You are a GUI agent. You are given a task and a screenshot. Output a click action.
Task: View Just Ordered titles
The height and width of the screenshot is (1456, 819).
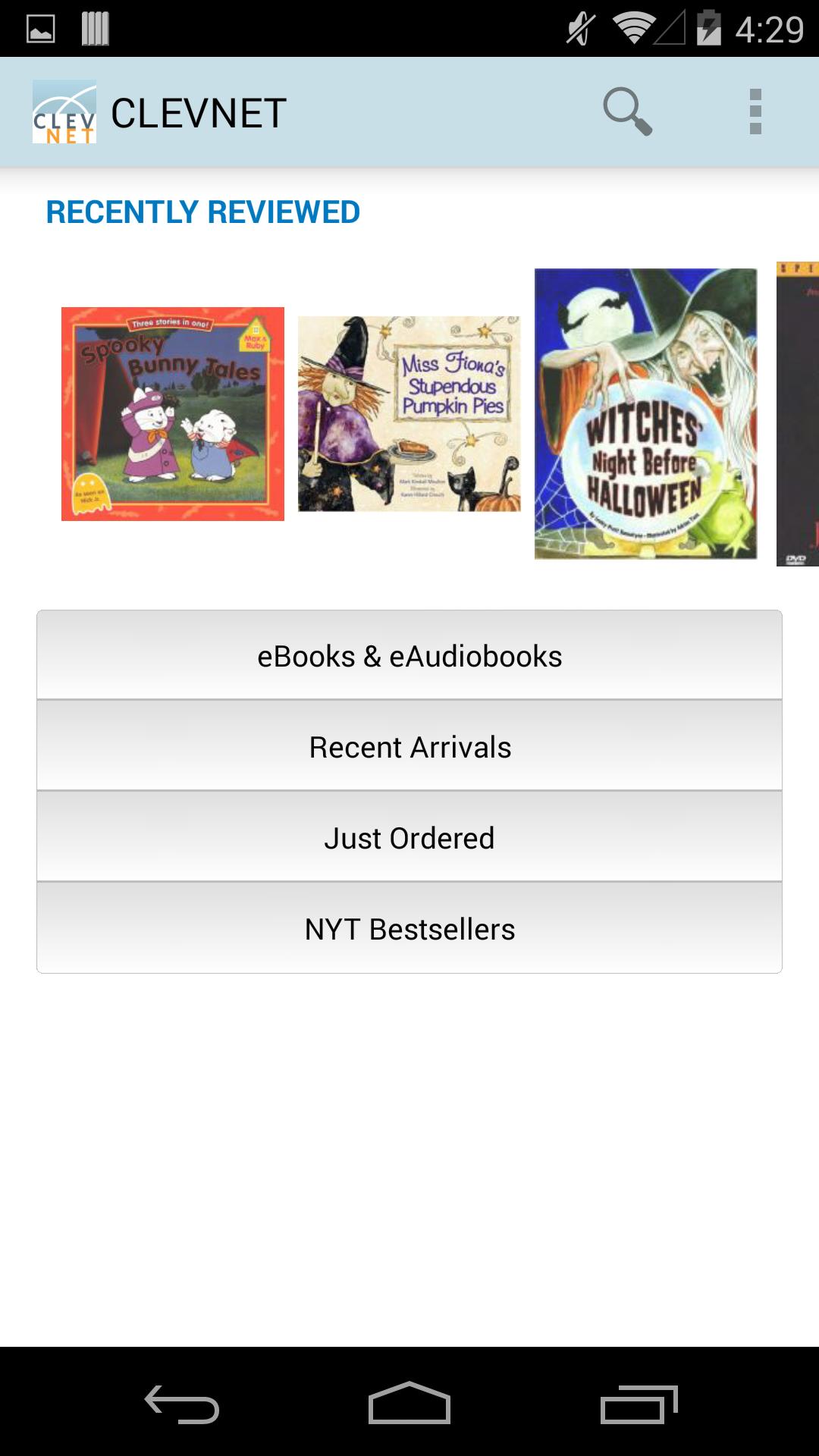point(409,838)
